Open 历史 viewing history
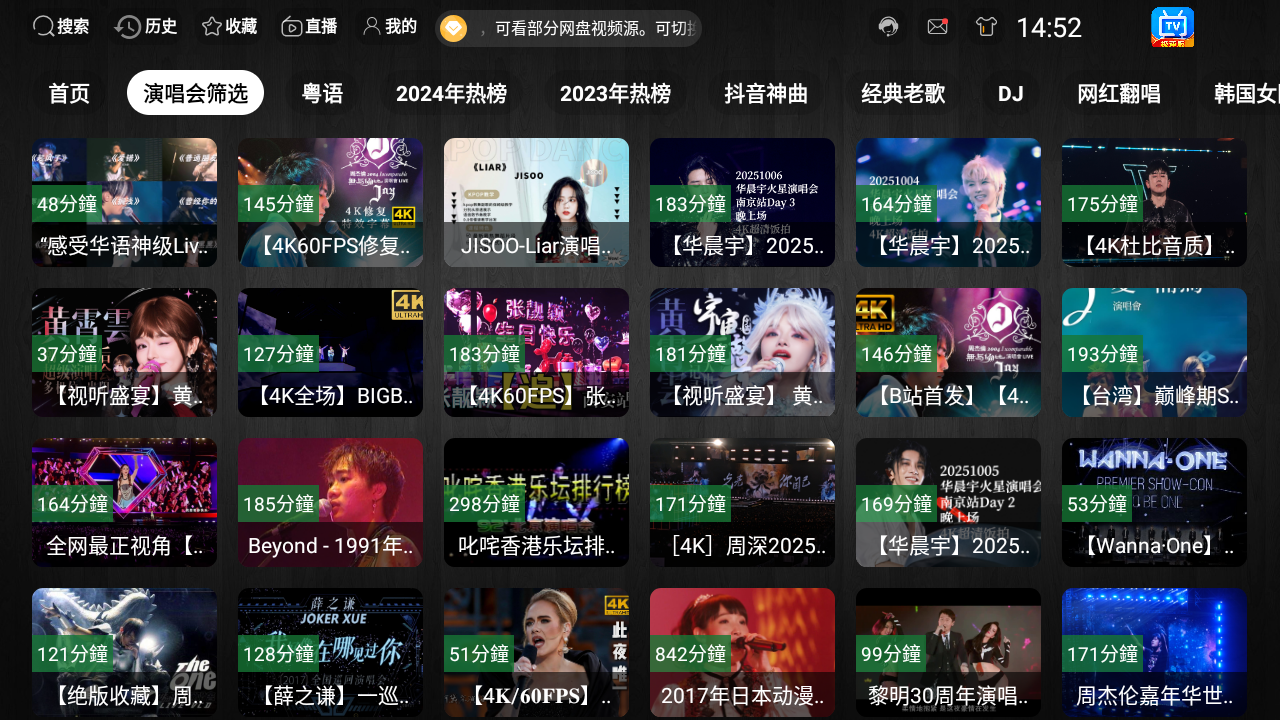Image resolution: width=1280 pixels, height=720 pixels. point(146,27)
